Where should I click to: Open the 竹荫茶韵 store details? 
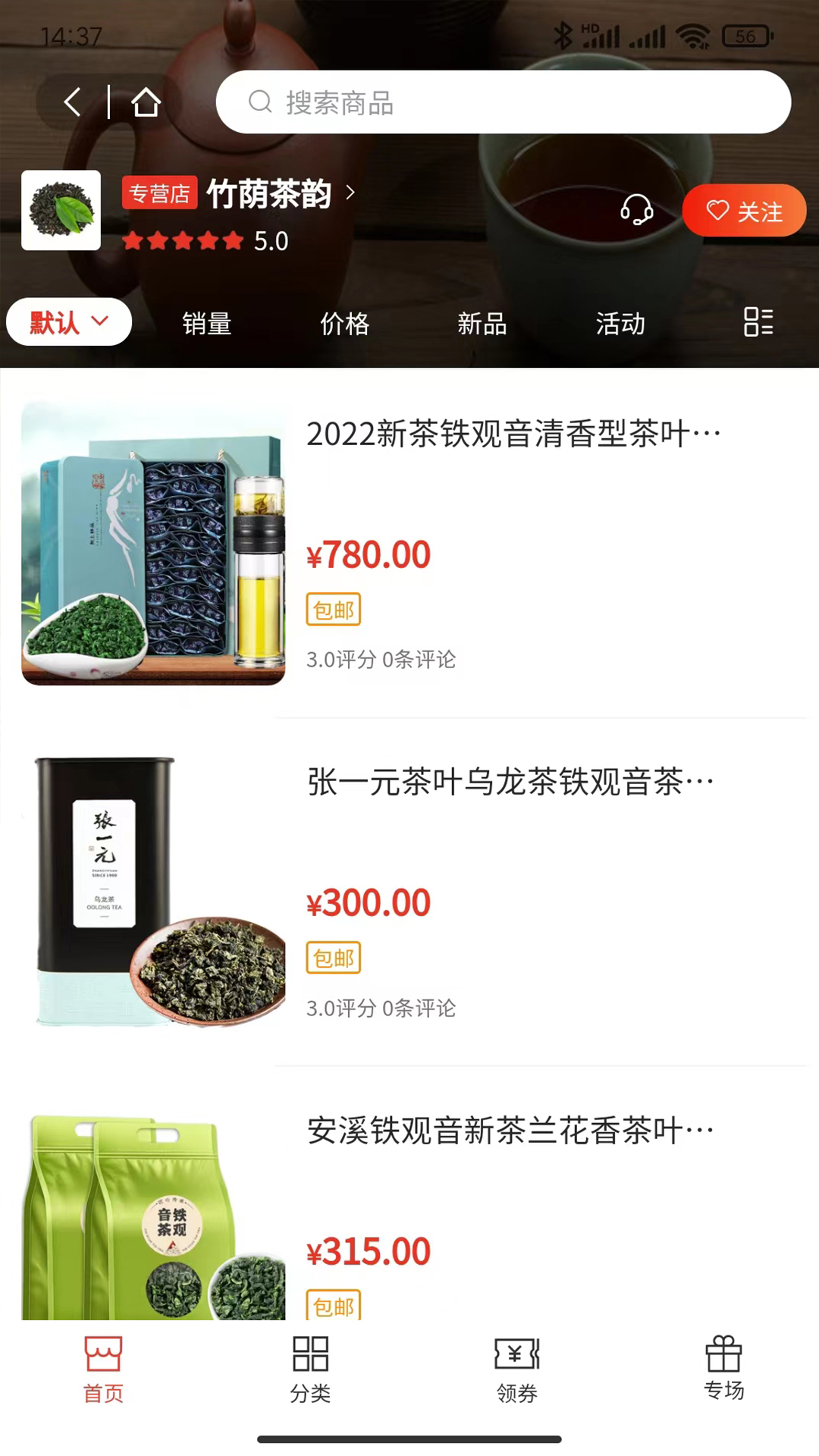coord(269,194)
